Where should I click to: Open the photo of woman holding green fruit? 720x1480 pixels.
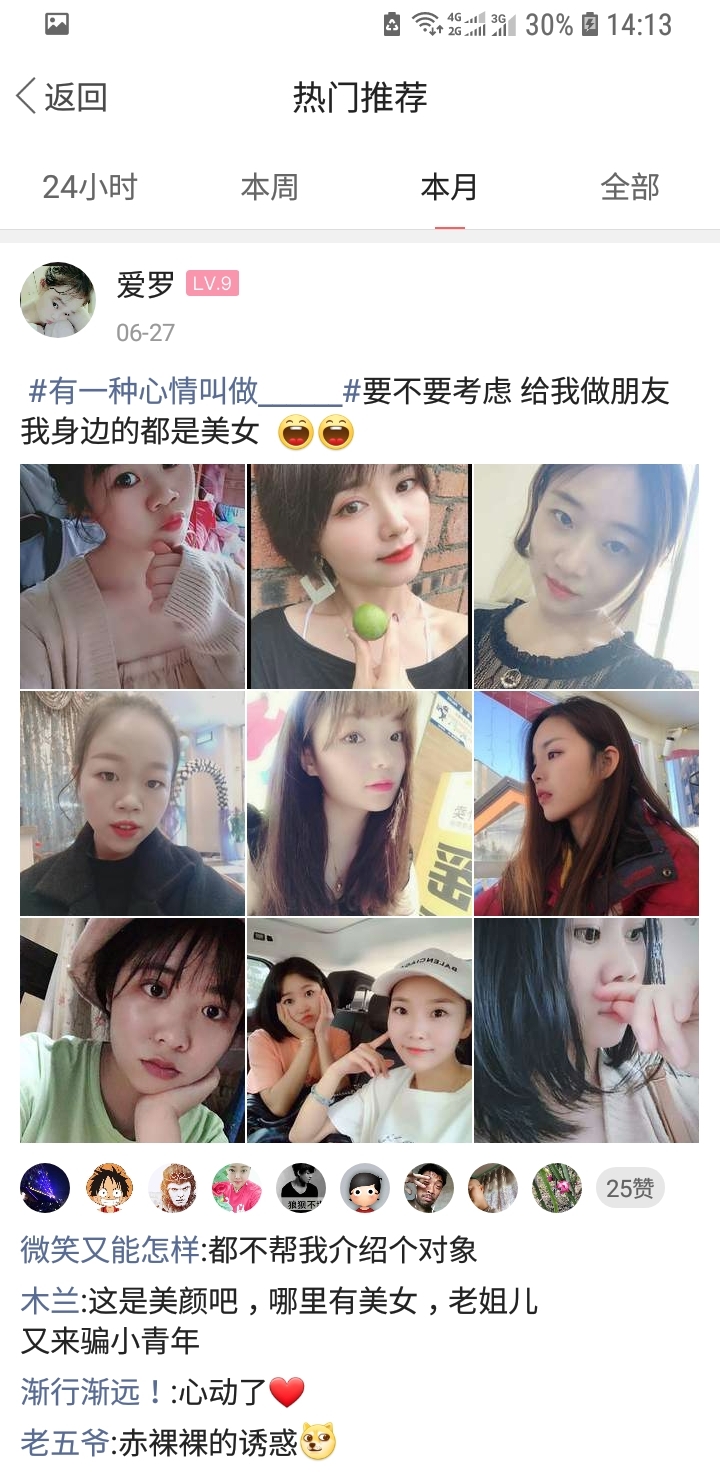coord(359,576)
